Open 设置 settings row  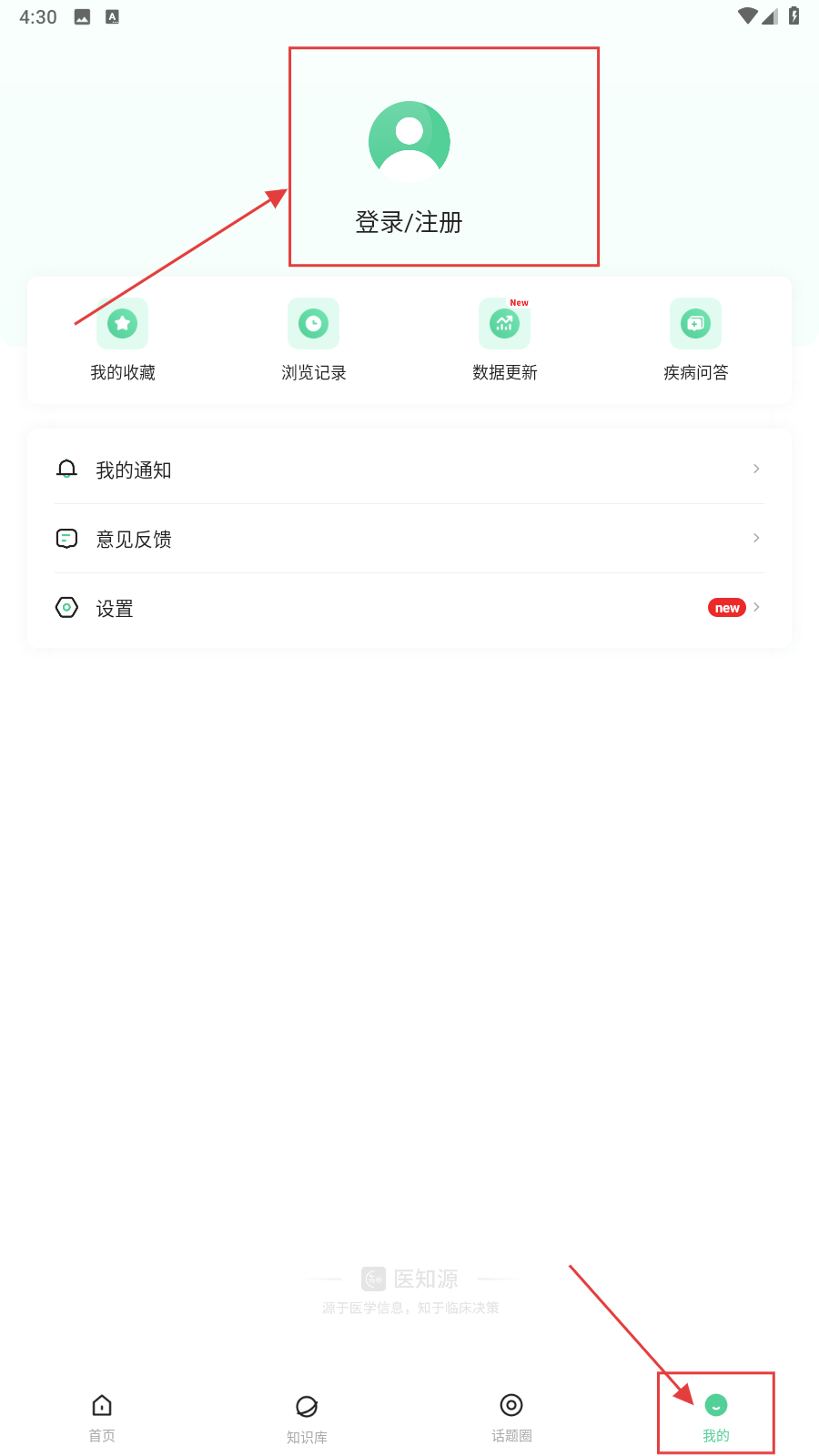(x=409, y=608)
